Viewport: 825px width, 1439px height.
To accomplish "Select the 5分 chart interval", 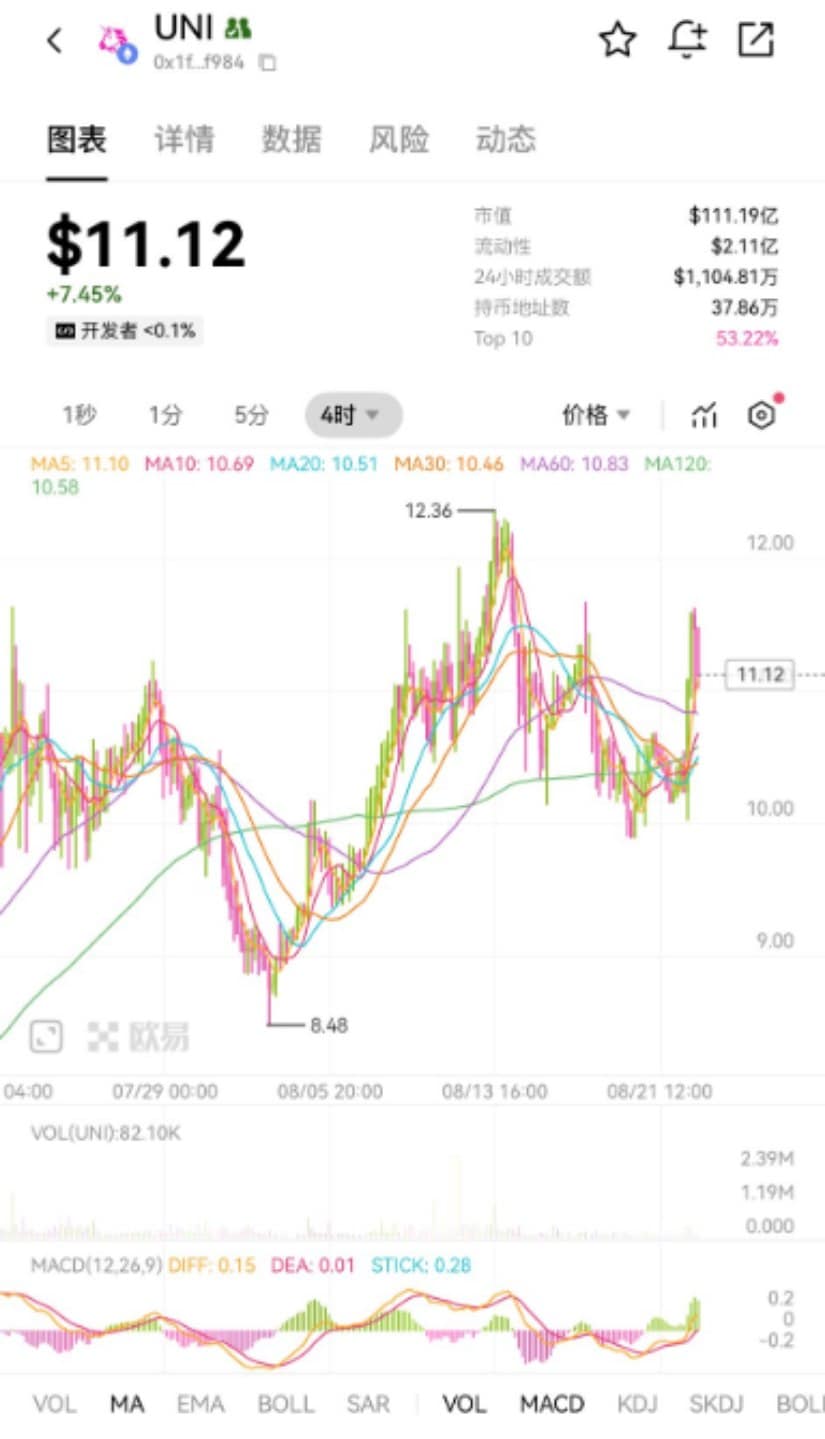I will pos(252,415).
